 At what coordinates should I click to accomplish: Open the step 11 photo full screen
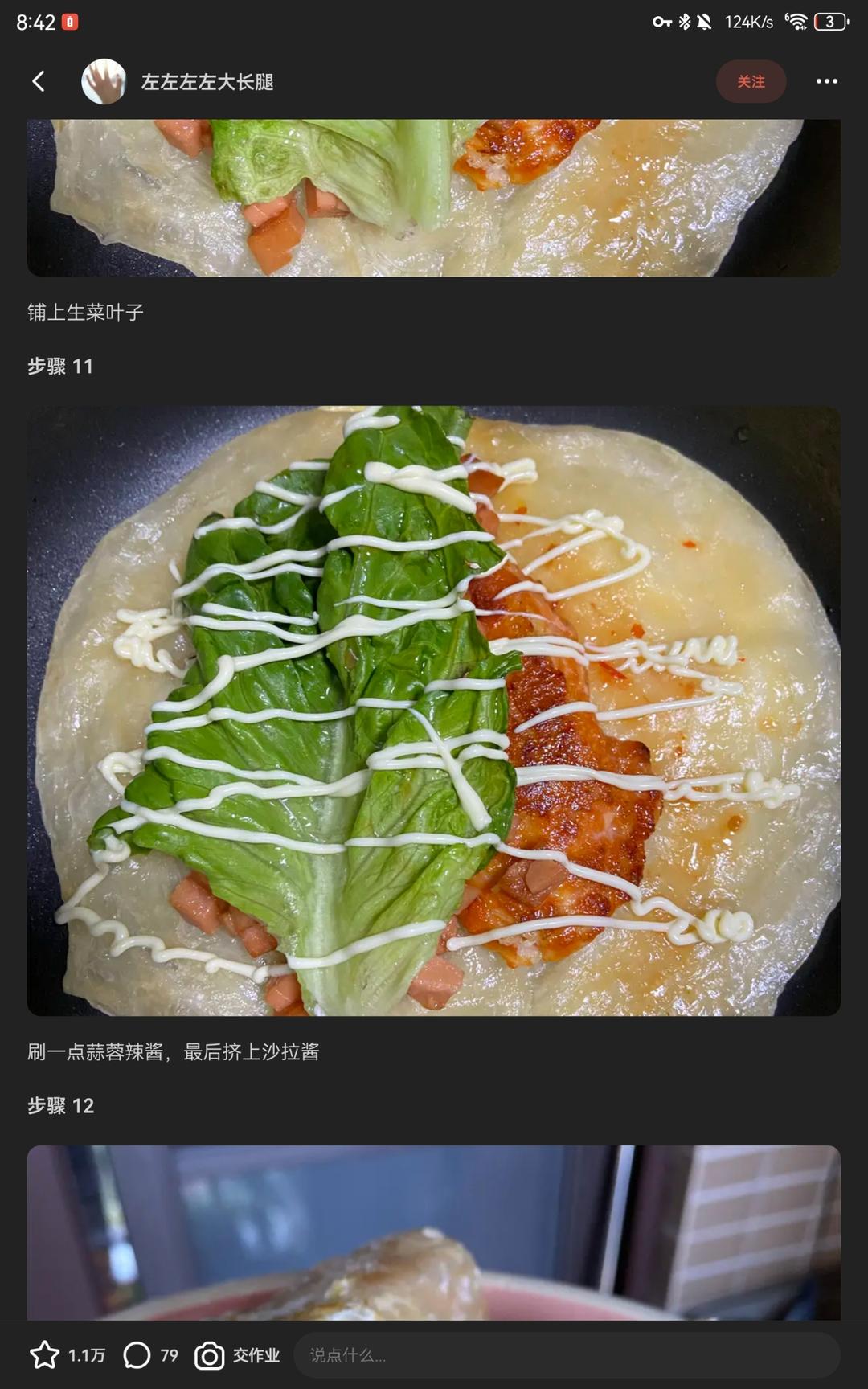click(434, 711)
